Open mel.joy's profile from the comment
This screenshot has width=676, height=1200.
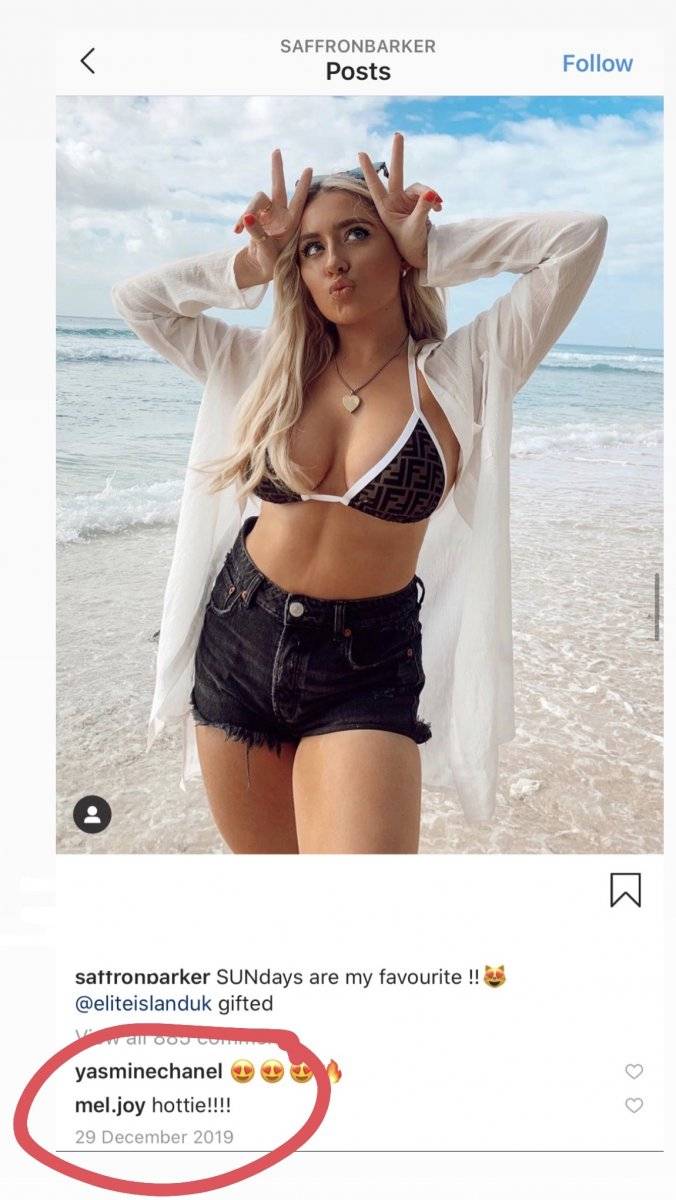point(110,1105)
